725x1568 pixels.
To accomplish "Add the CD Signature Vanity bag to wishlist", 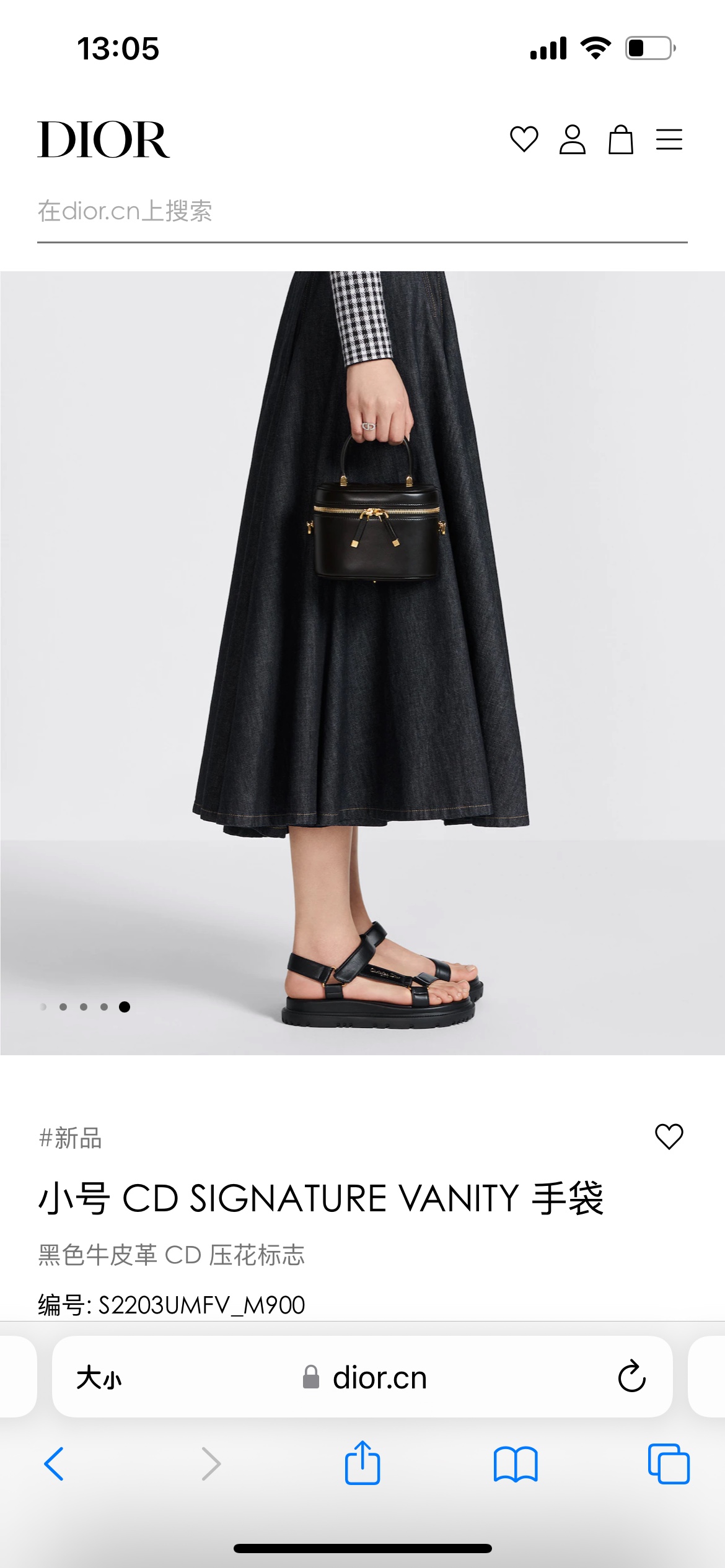I will pyautogui.click(x=669, y=1136).
